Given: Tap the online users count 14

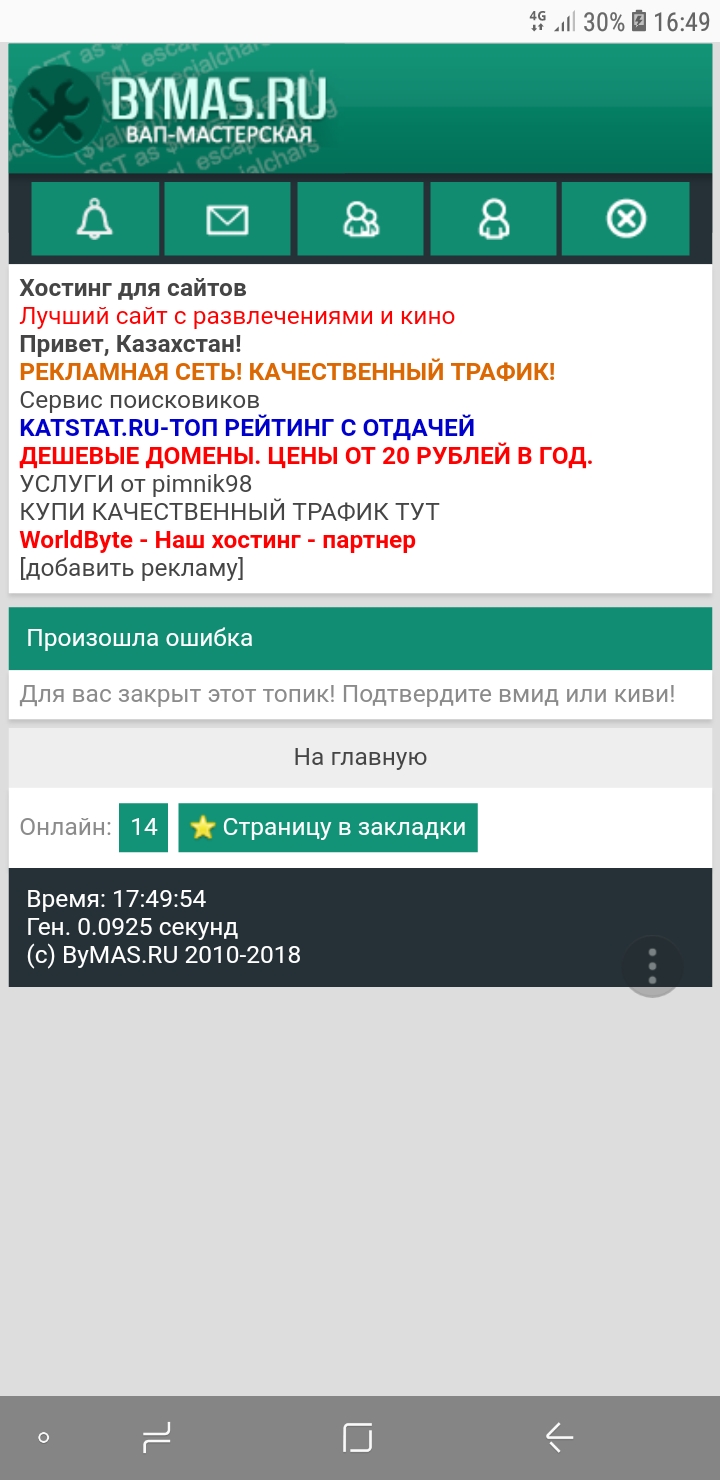Looking at the screenshot, I should pyautogui.click(x=144, y=827).
